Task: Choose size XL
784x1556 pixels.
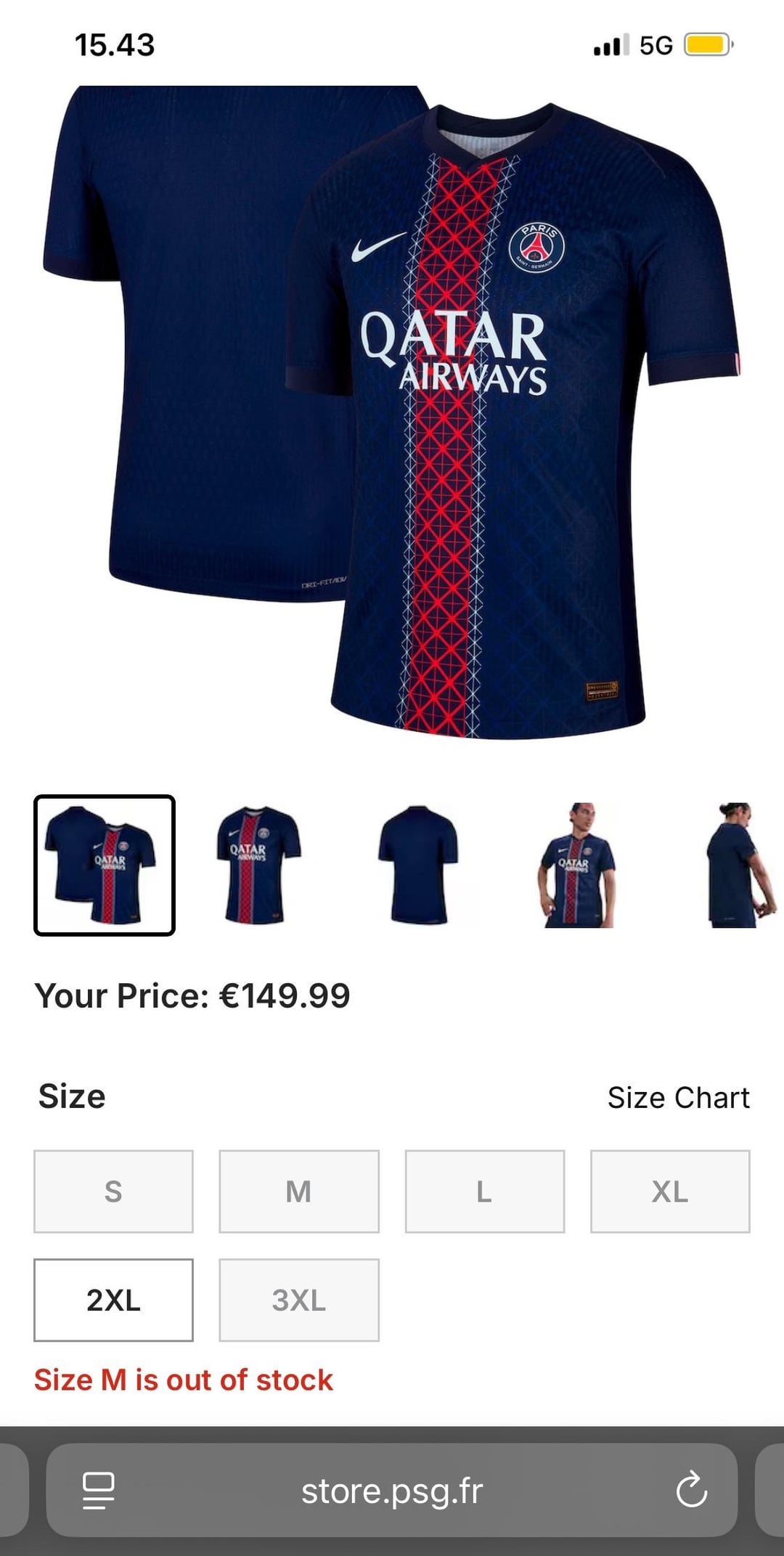Action: (x=669, y=1191)
